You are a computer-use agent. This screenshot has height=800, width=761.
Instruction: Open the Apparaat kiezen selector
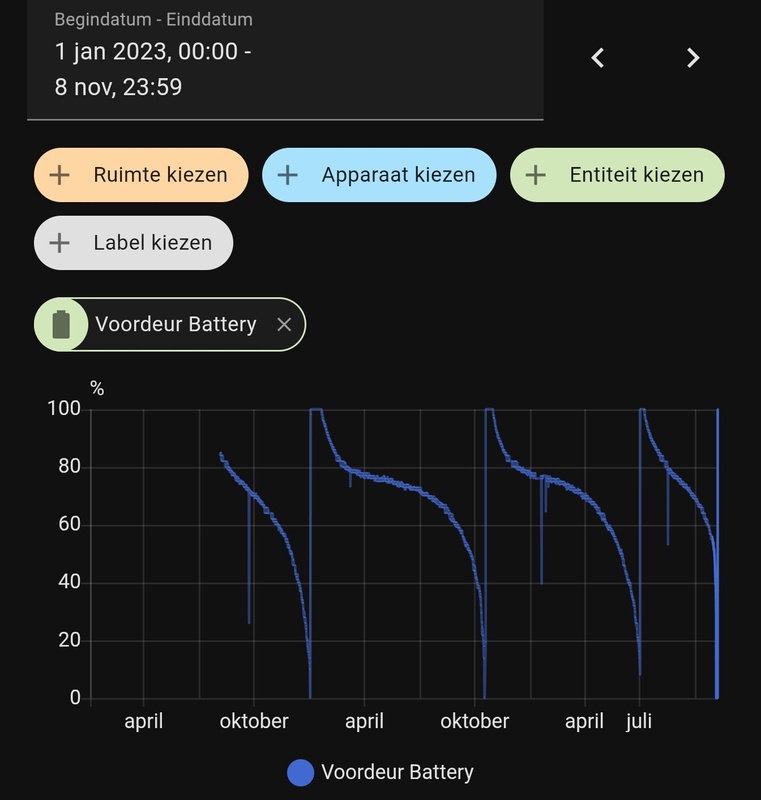(x=379, y=173)
